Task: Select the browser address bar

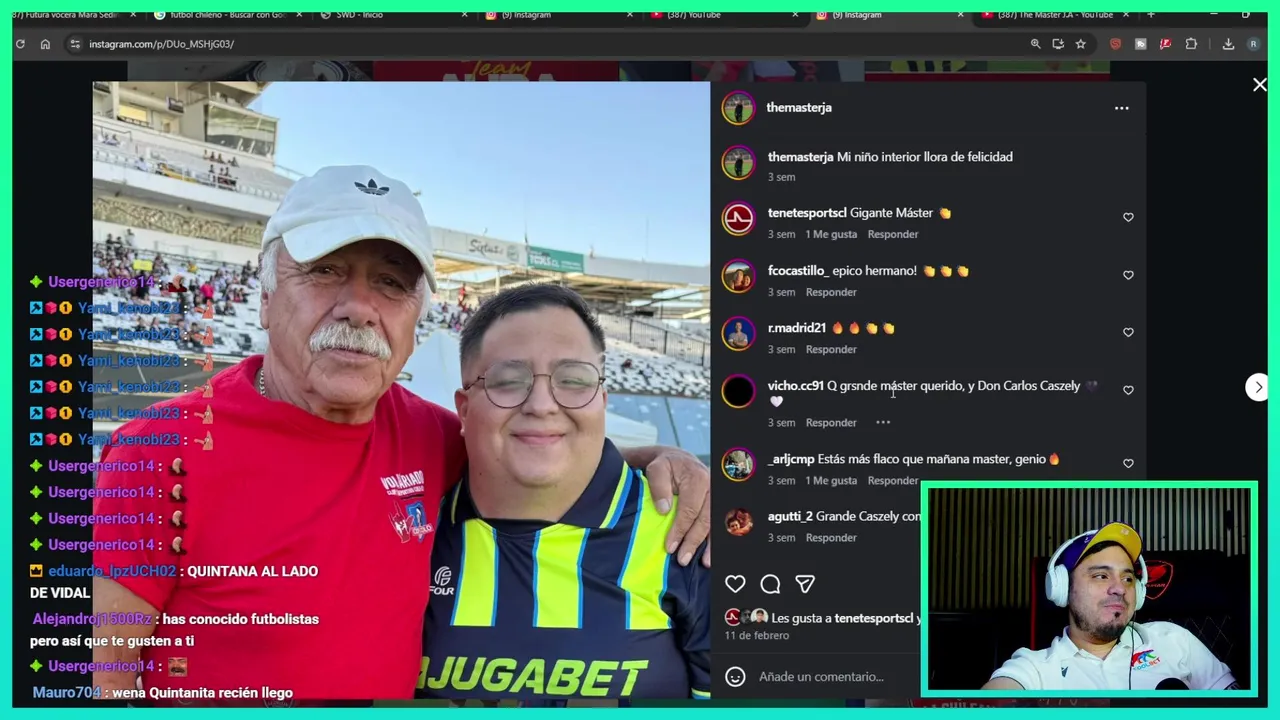Action: (500, 44)
